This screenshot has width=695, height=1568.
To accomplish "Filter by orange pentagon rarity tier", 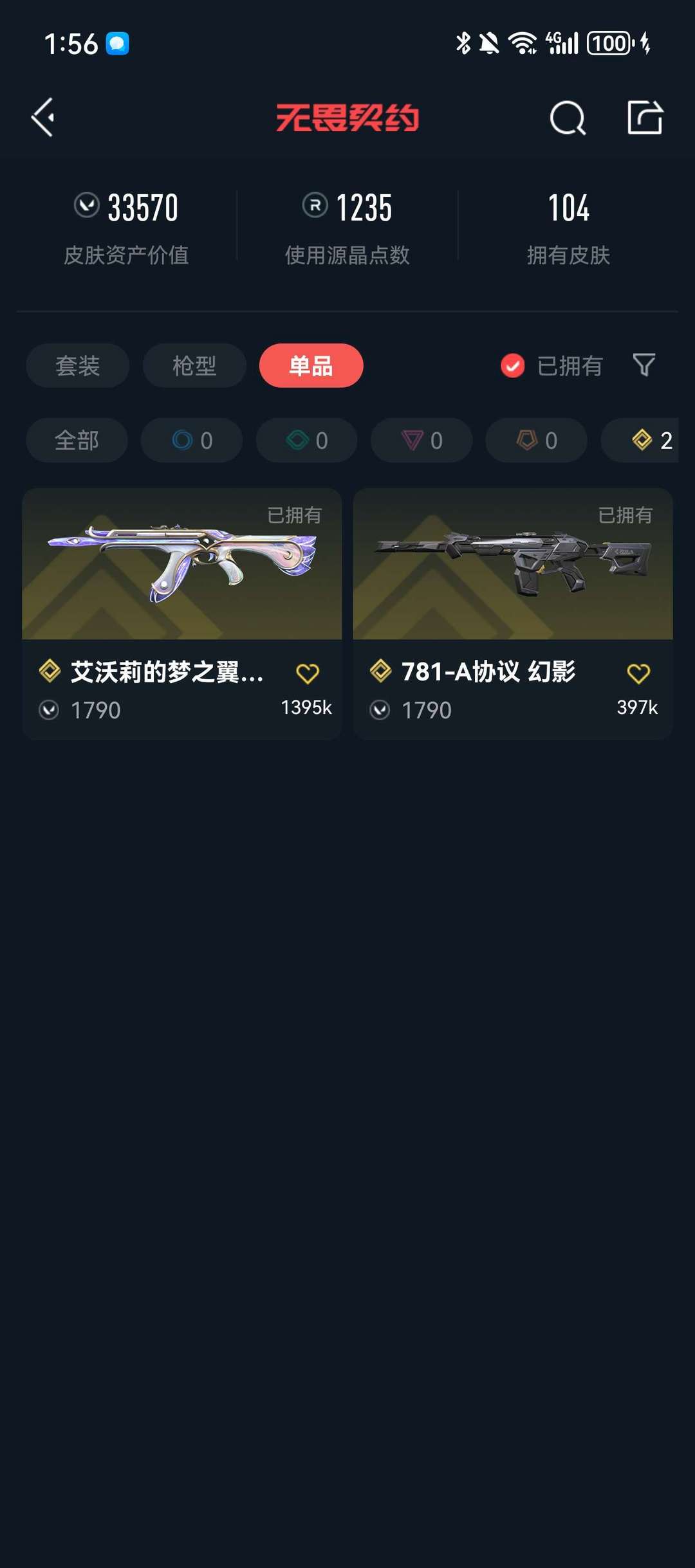I will tap(536, 441).
